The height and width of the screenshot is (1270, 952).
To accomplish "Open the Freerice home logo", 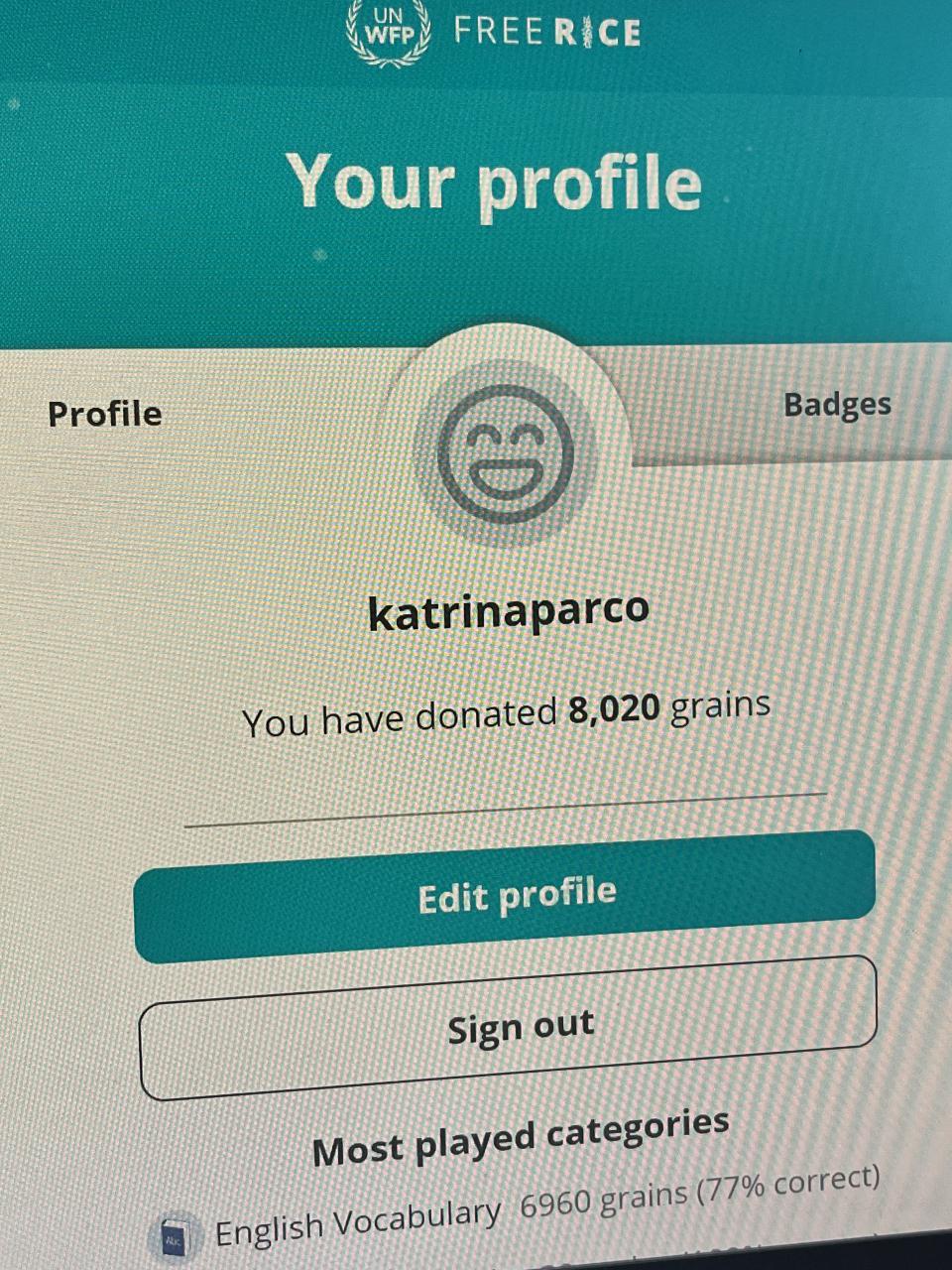I will (493, 33).
